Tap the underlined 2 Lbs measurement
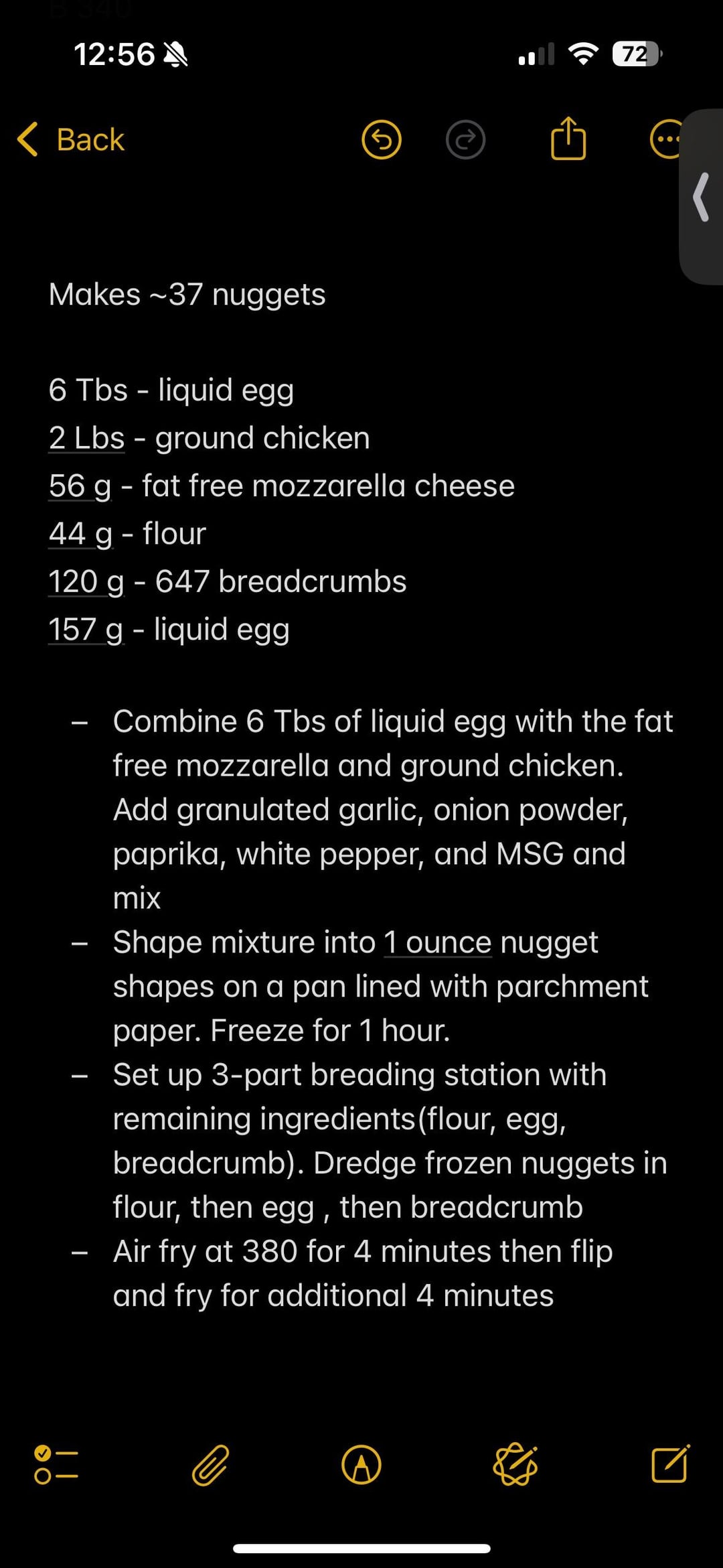 click(x=86, y=438)
